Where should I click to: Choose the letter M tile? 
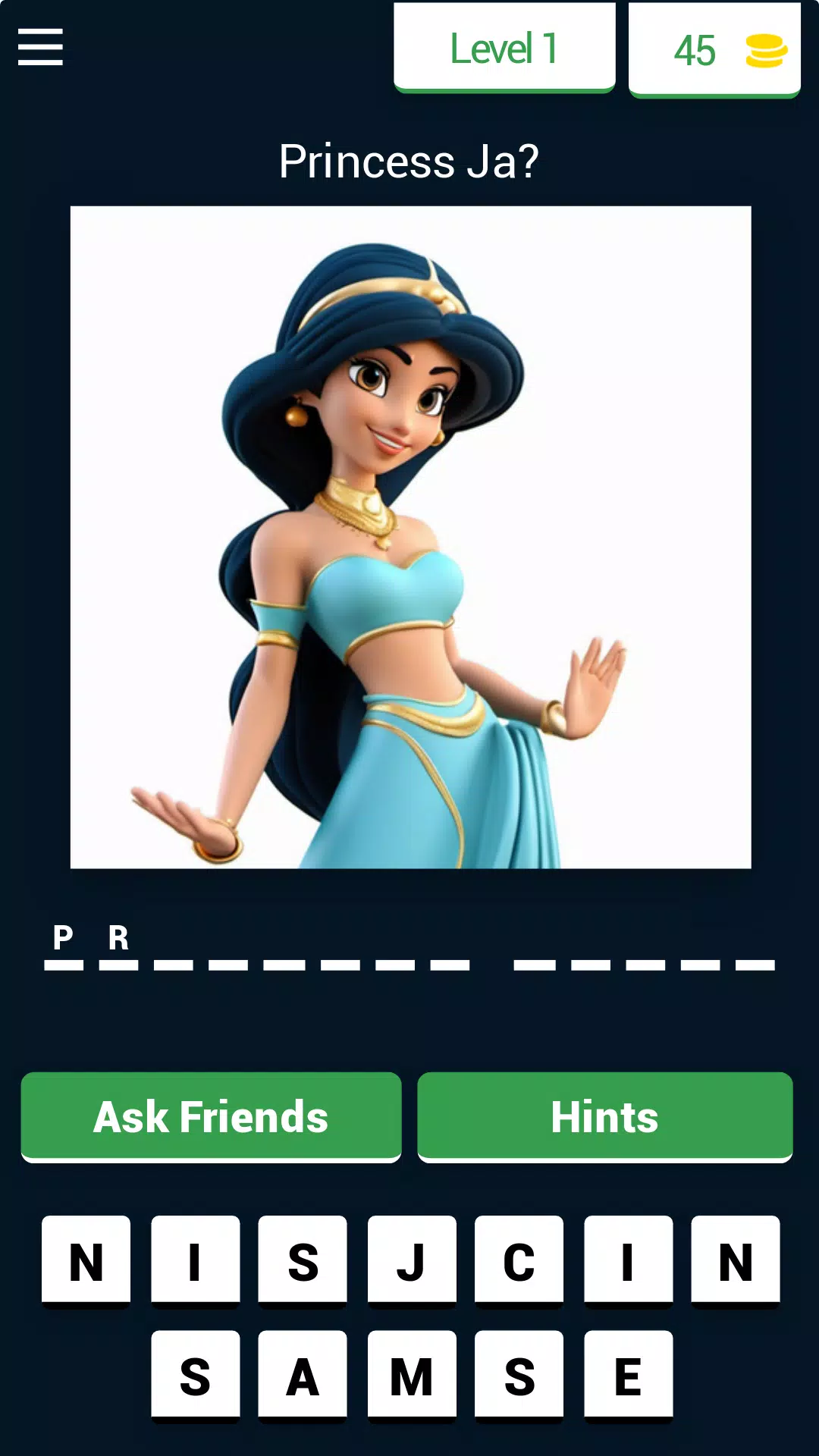click(412, 1376)
